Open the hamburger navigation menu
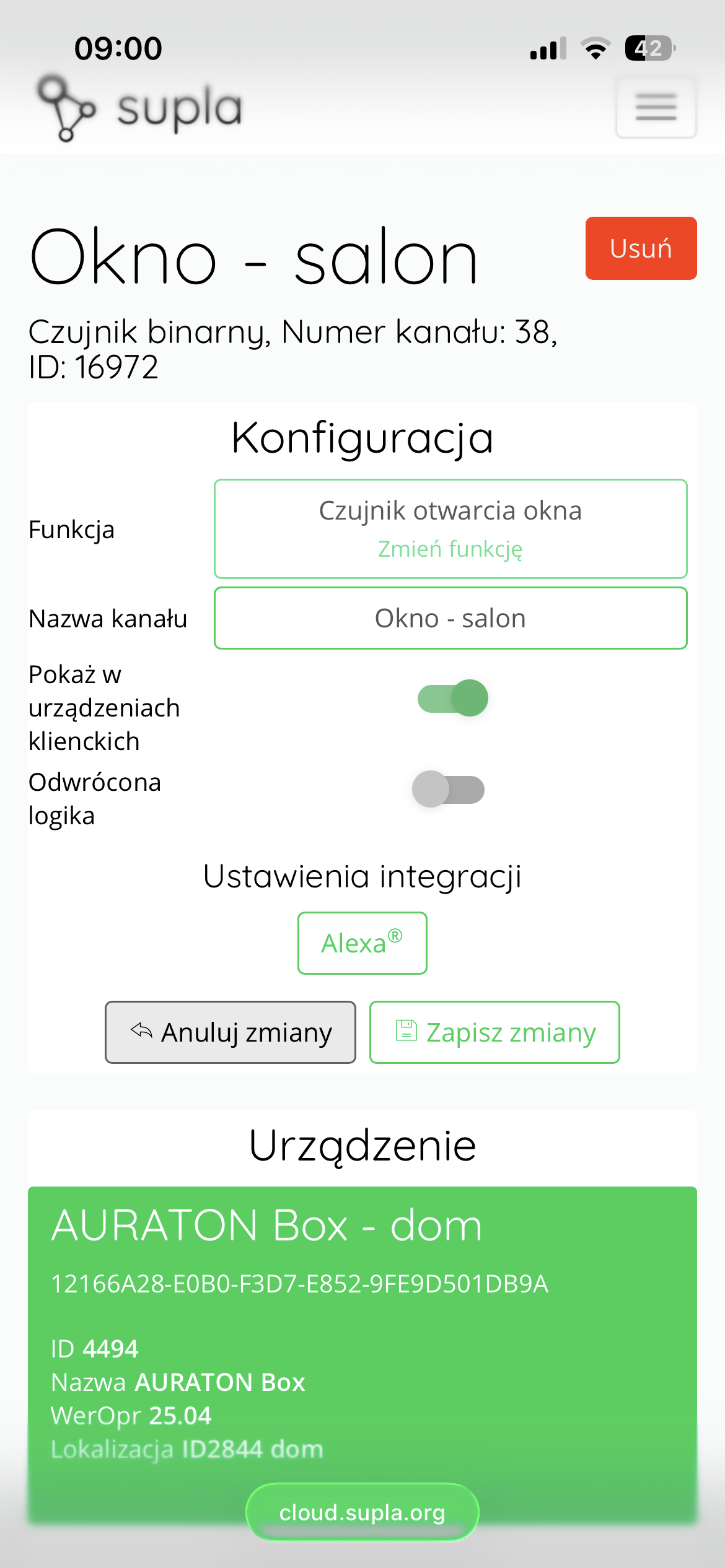 point(655,107)
